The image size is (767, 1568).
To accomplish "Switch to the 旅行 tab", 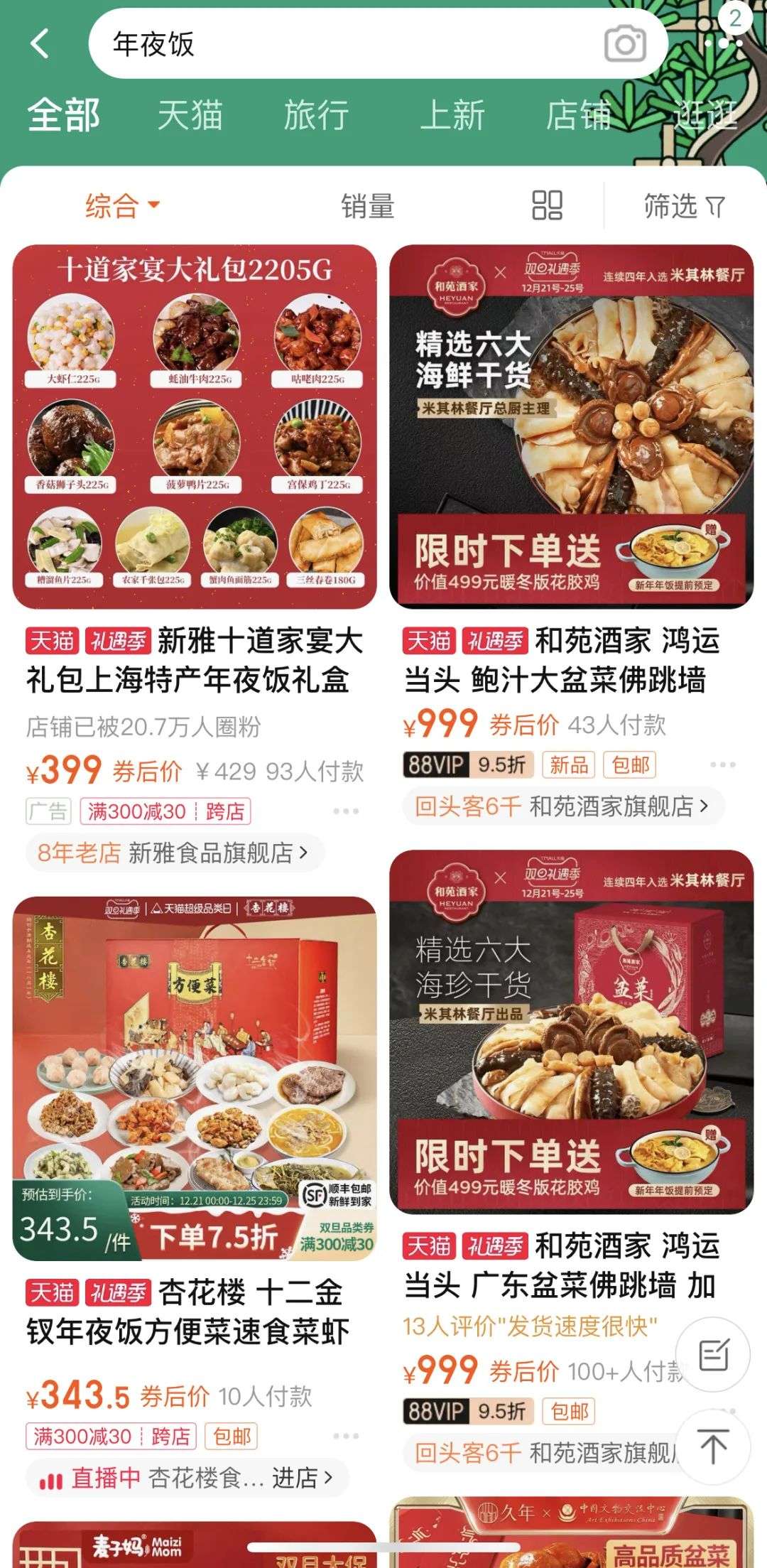I will click(317, 115).
